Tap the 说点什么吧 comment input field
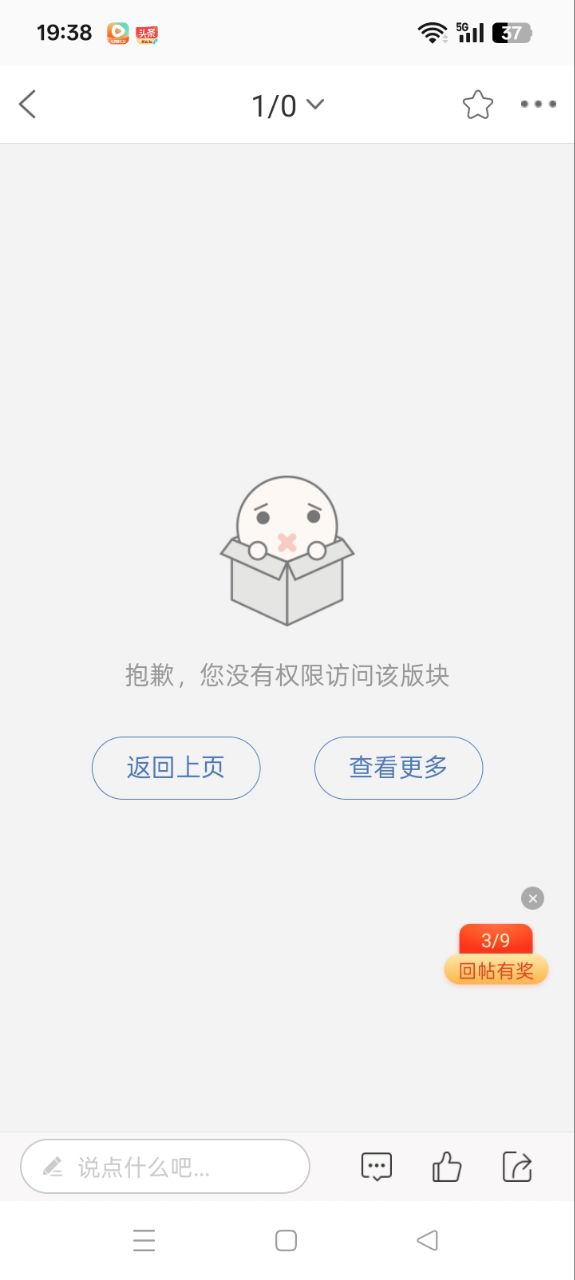Viewport: 575px width, 1280px height. click(165, 1166)
